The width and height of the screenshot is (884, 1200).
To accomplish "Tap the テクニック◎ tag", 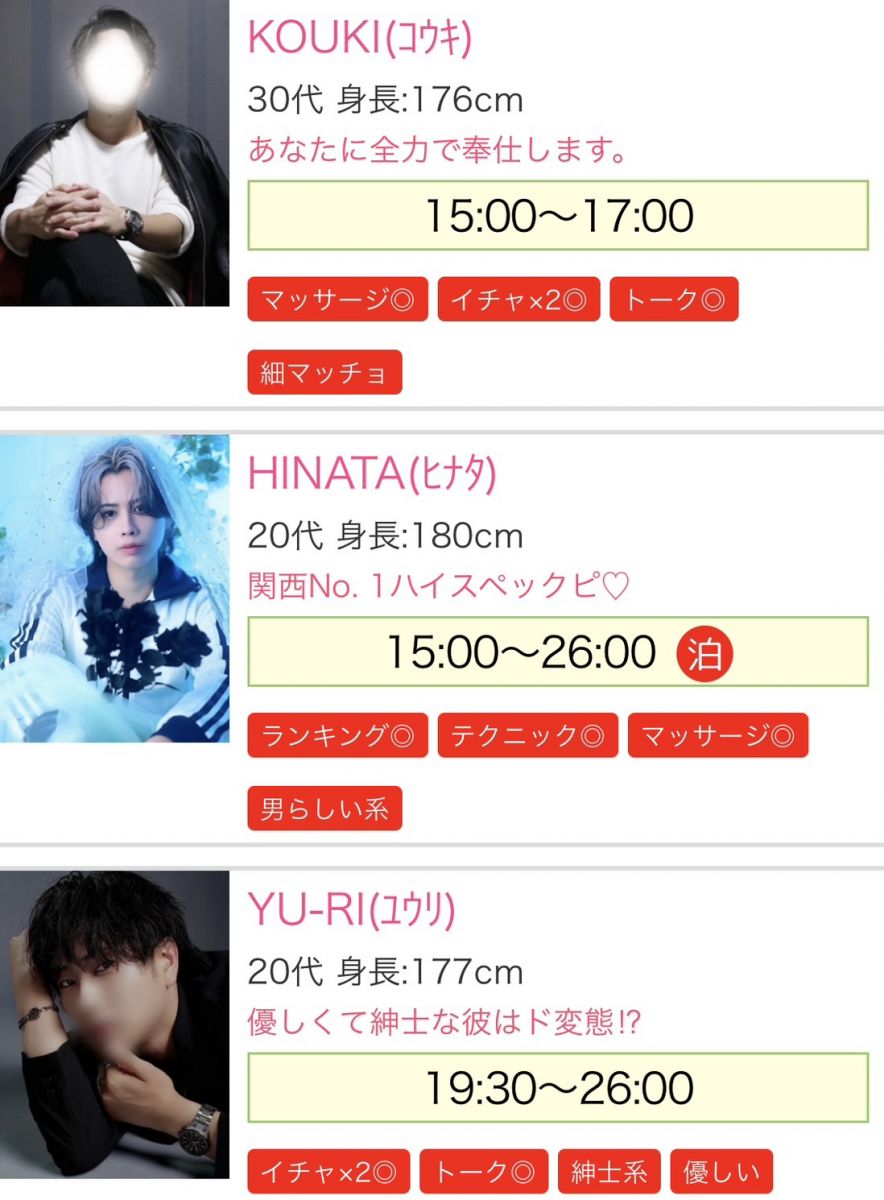I will (x=527, y=736).
